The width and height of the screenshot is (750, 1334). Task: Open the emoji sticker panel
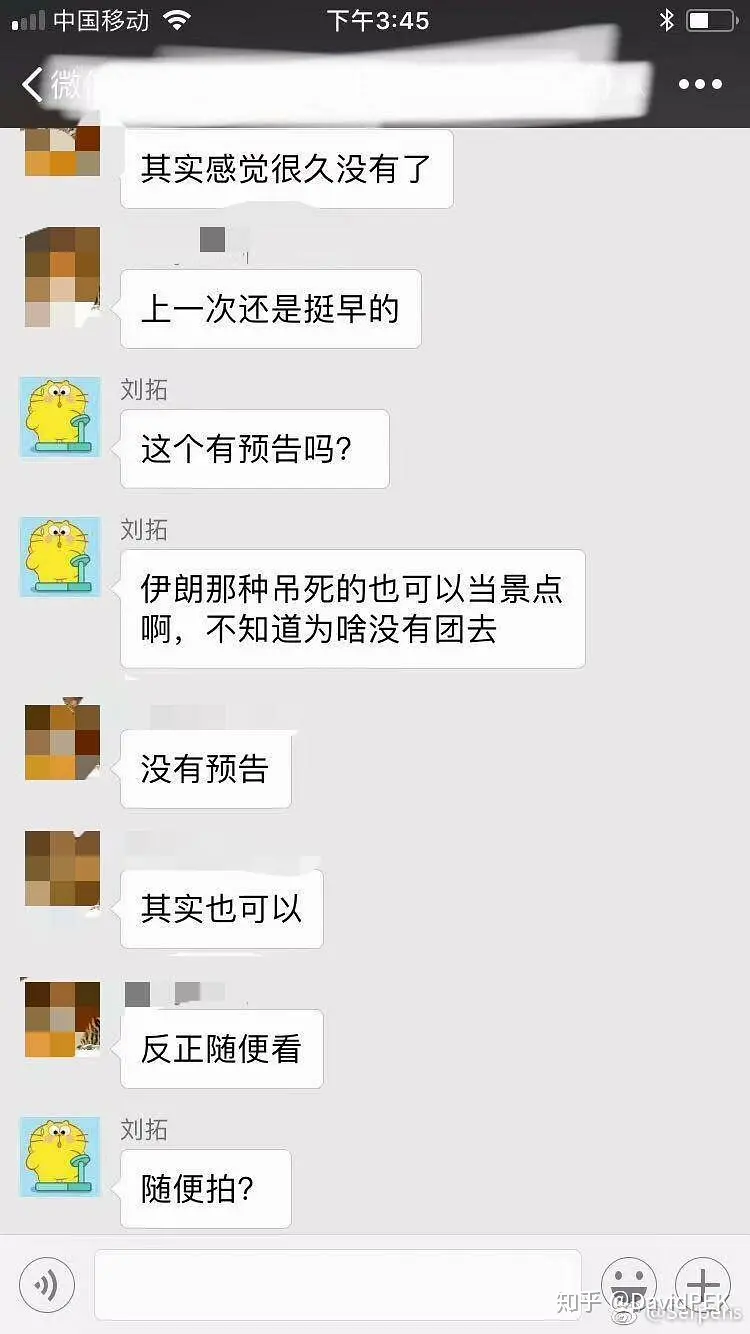(x=628, y=1283)
